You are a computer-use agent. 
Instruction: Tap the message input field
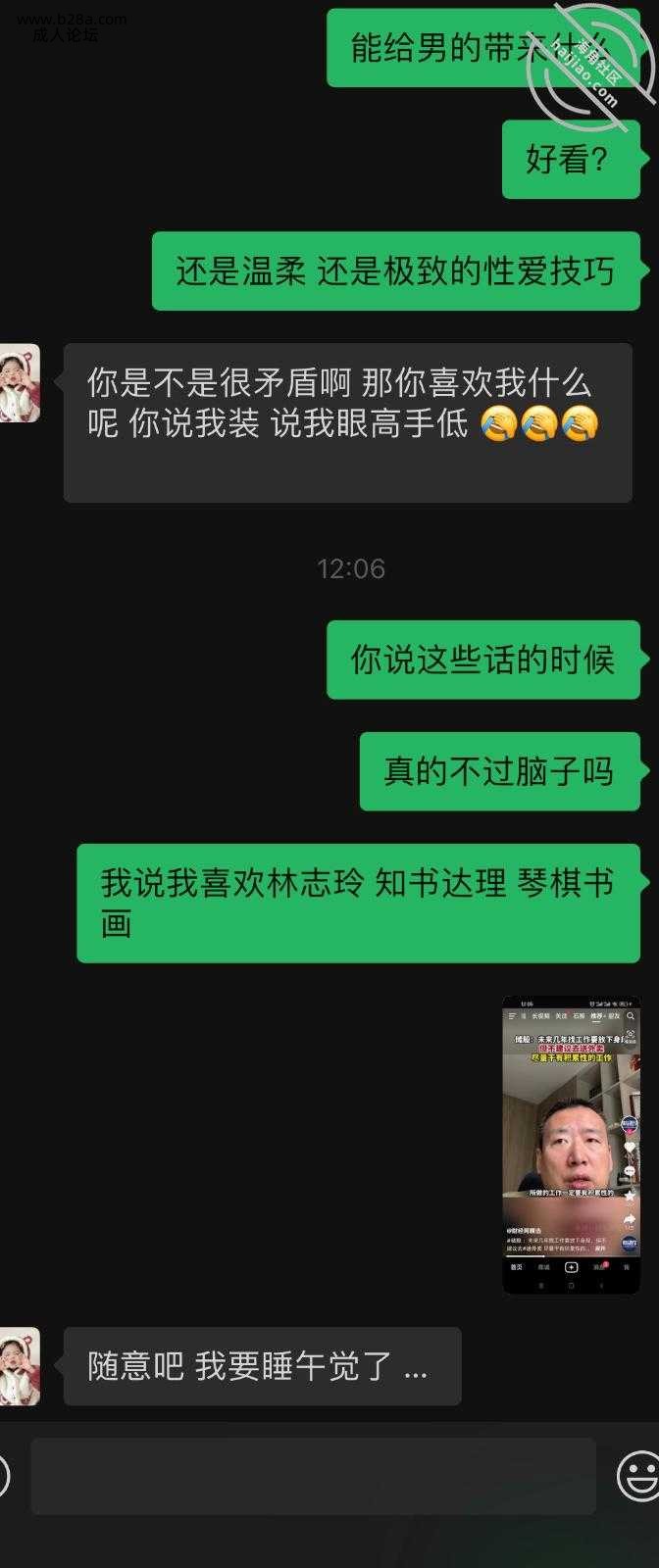pyautogui.click(x=313, y=1476)
